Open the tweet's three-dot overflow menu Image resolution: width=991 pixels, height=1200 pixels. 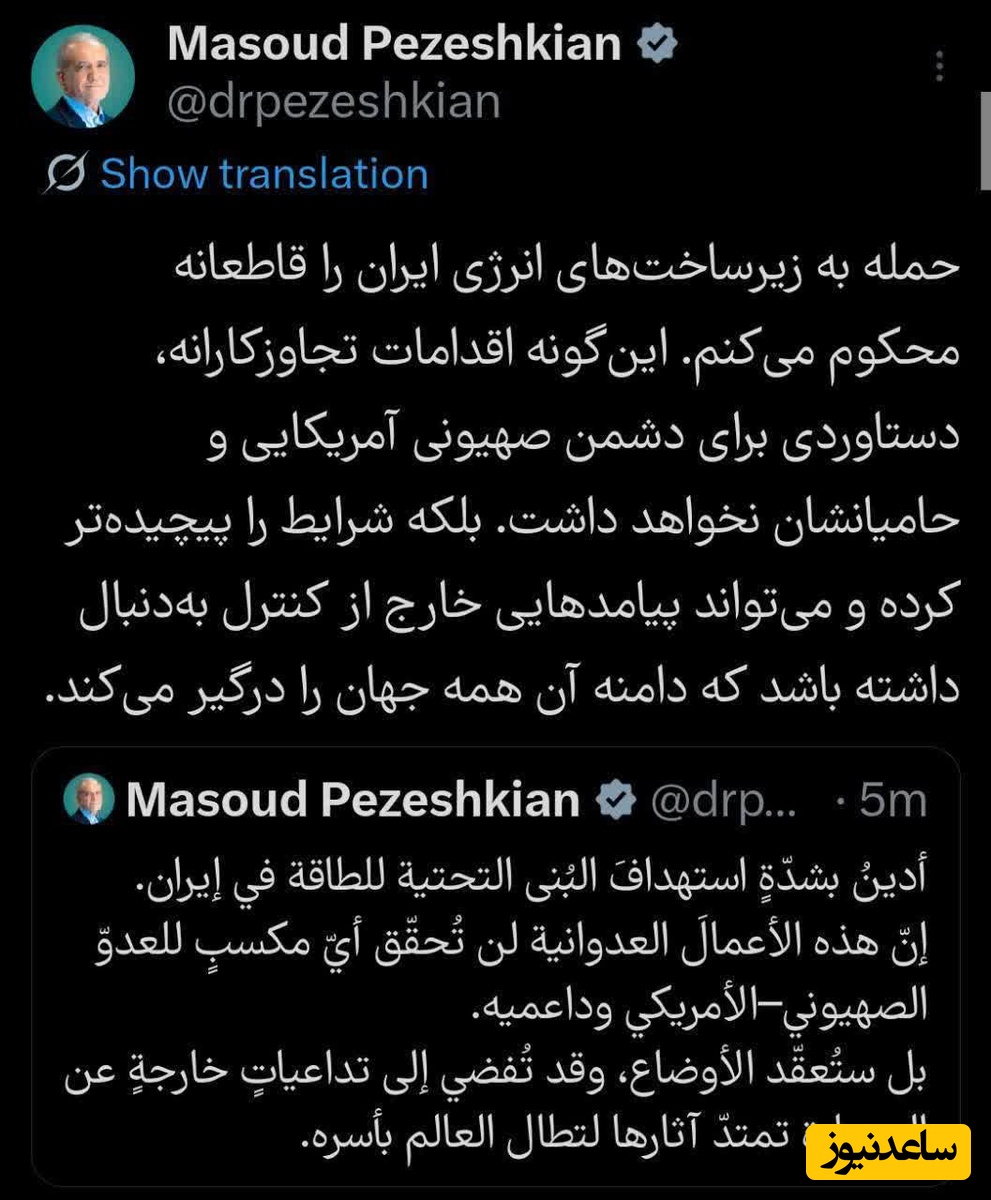pyautogui.click(x=938, y=67)
